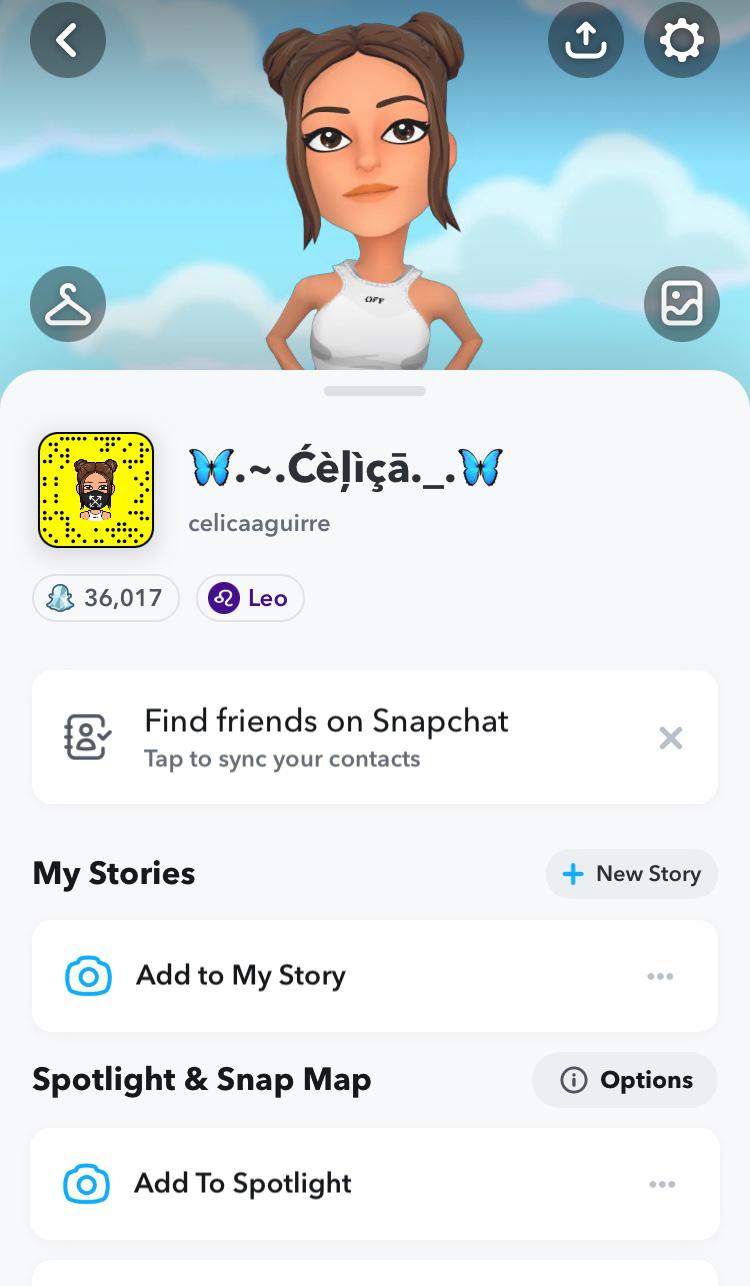Open settings gear

tap(682, 41)
